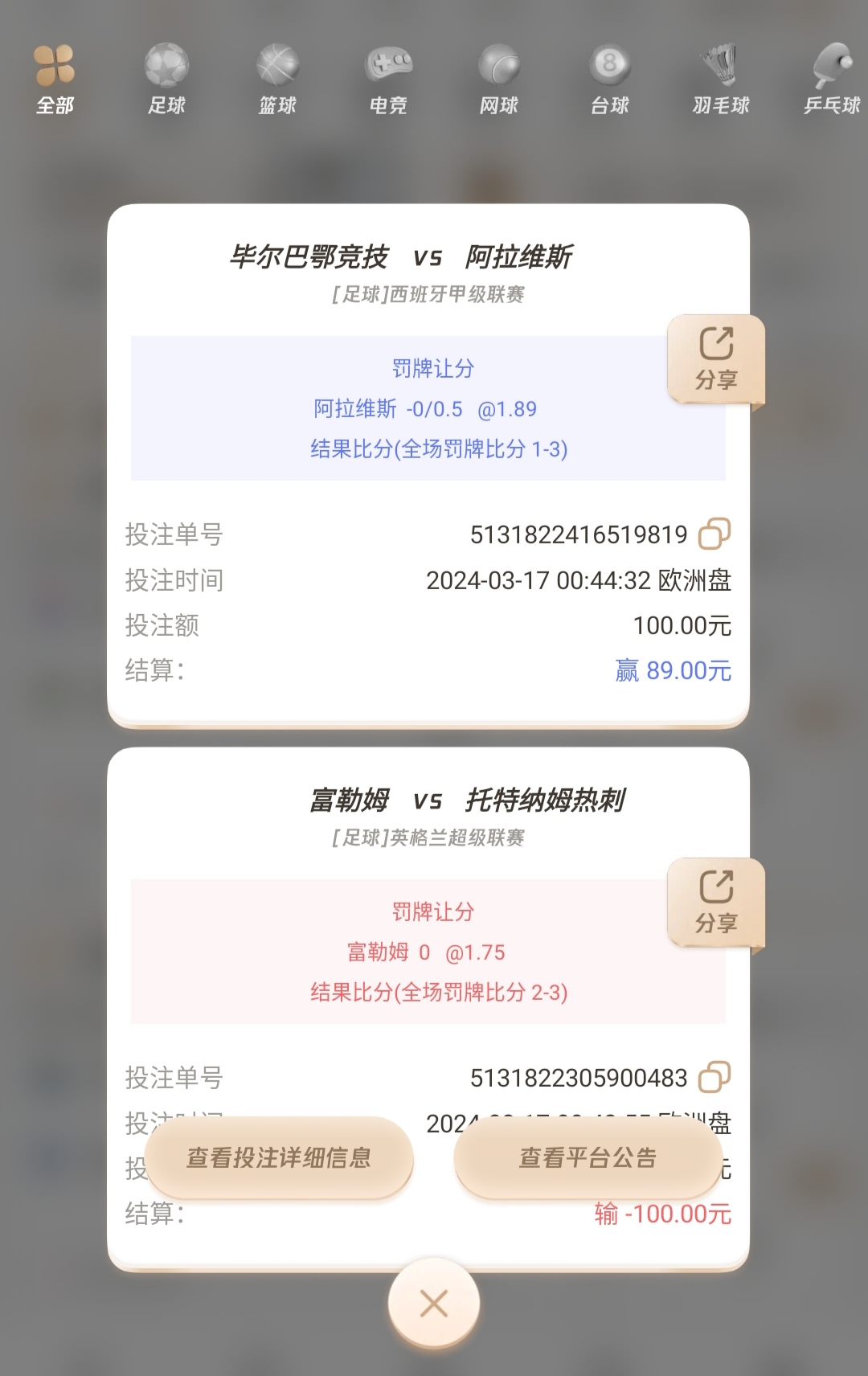Viewport: 868px width, 1376px height.
Task: Select the 台球 tab
Action: [x=609, y=80]
